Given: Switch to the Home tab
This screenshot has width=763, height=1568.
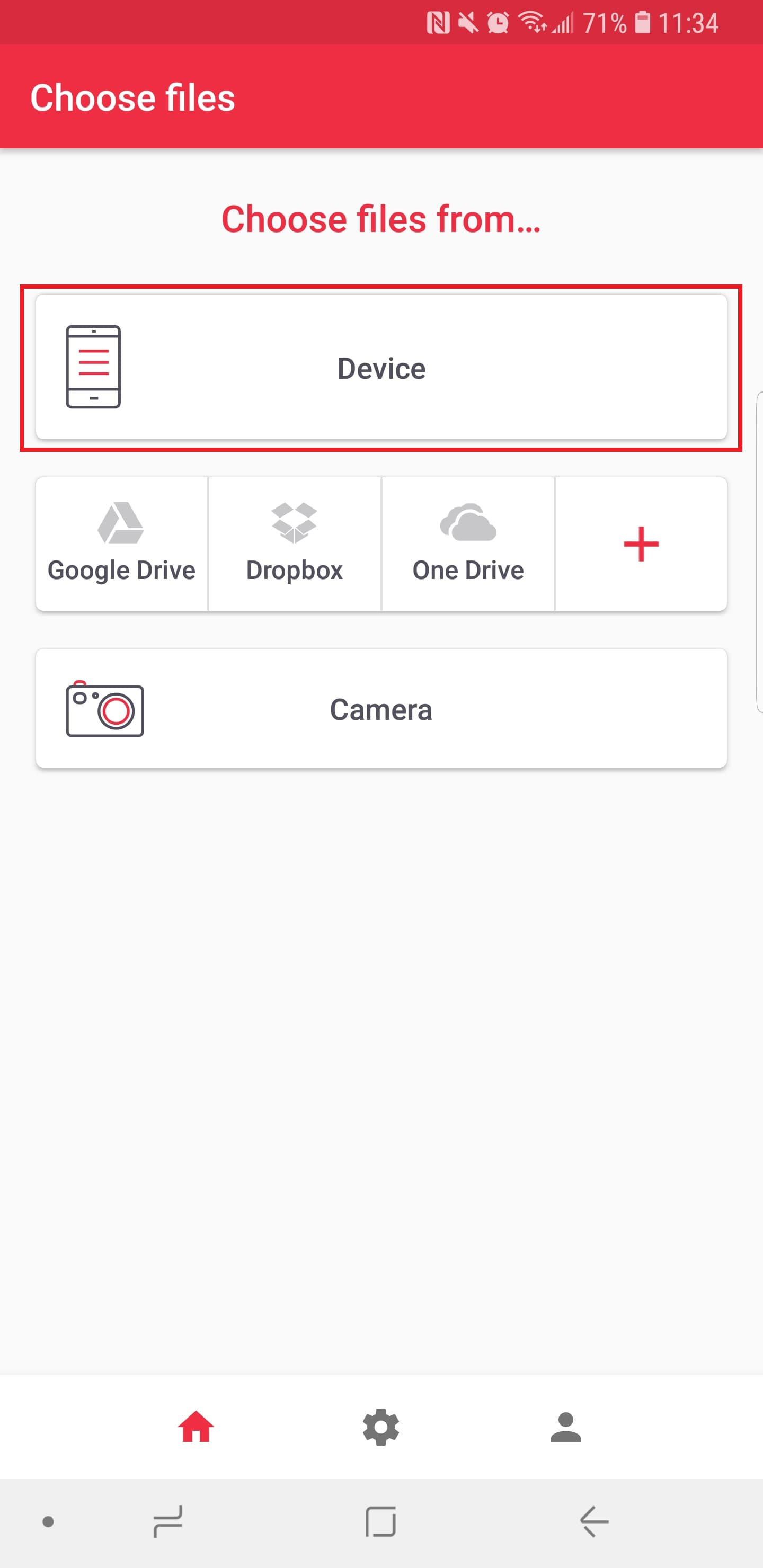Looking at the screenshot, I should [x=196, y=1427].
